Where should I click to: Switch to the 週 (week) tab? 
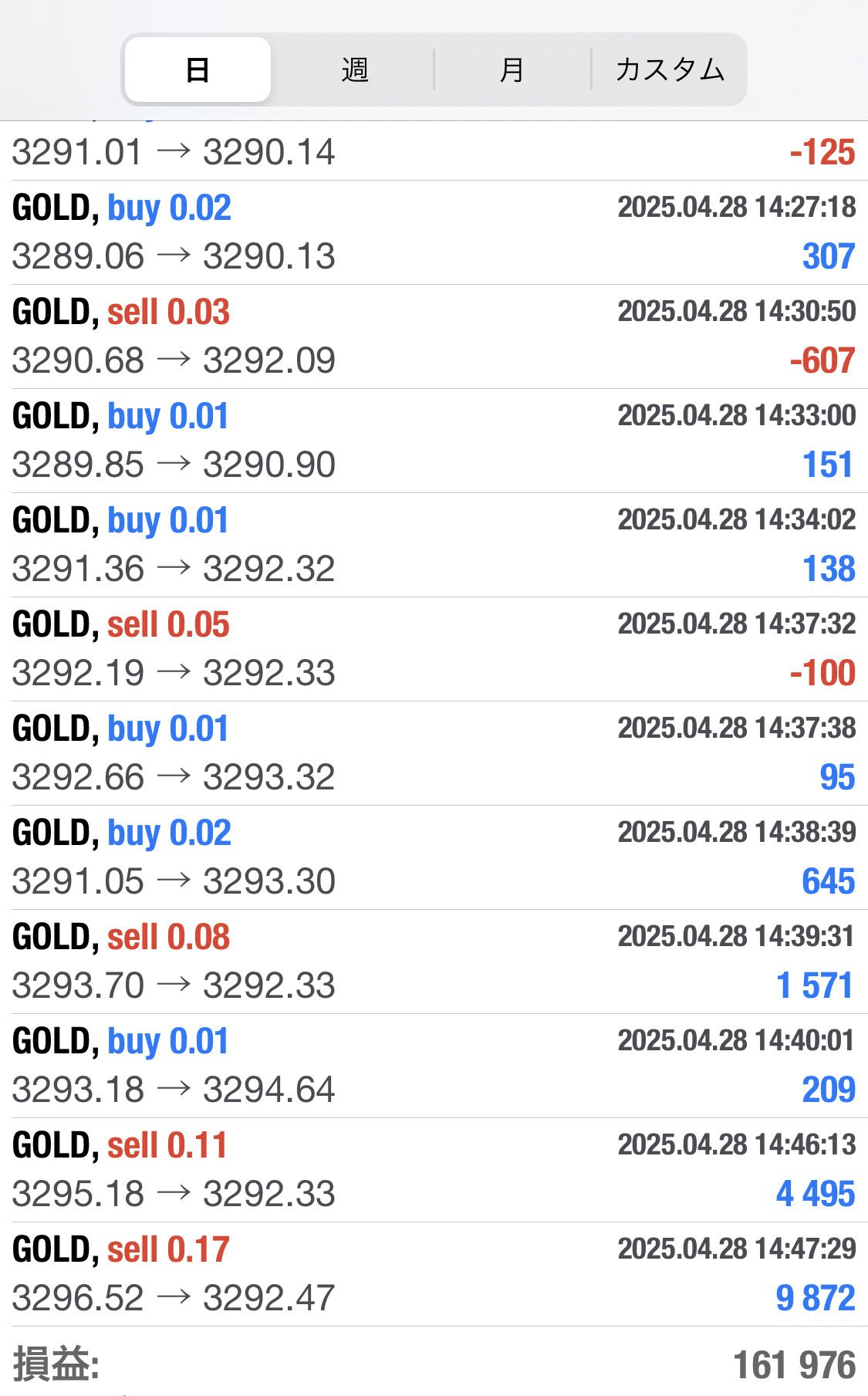point(354,70)
